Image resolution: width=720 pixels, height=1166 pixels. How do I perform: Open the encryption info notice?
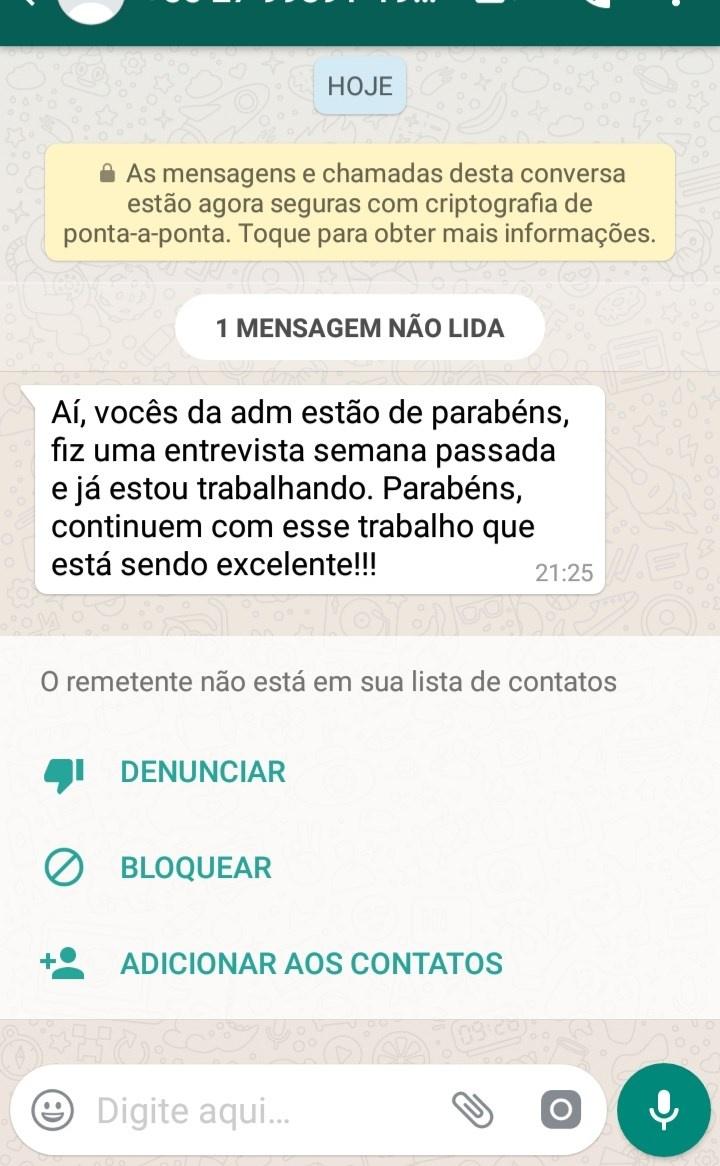click(x=360, y=204)
